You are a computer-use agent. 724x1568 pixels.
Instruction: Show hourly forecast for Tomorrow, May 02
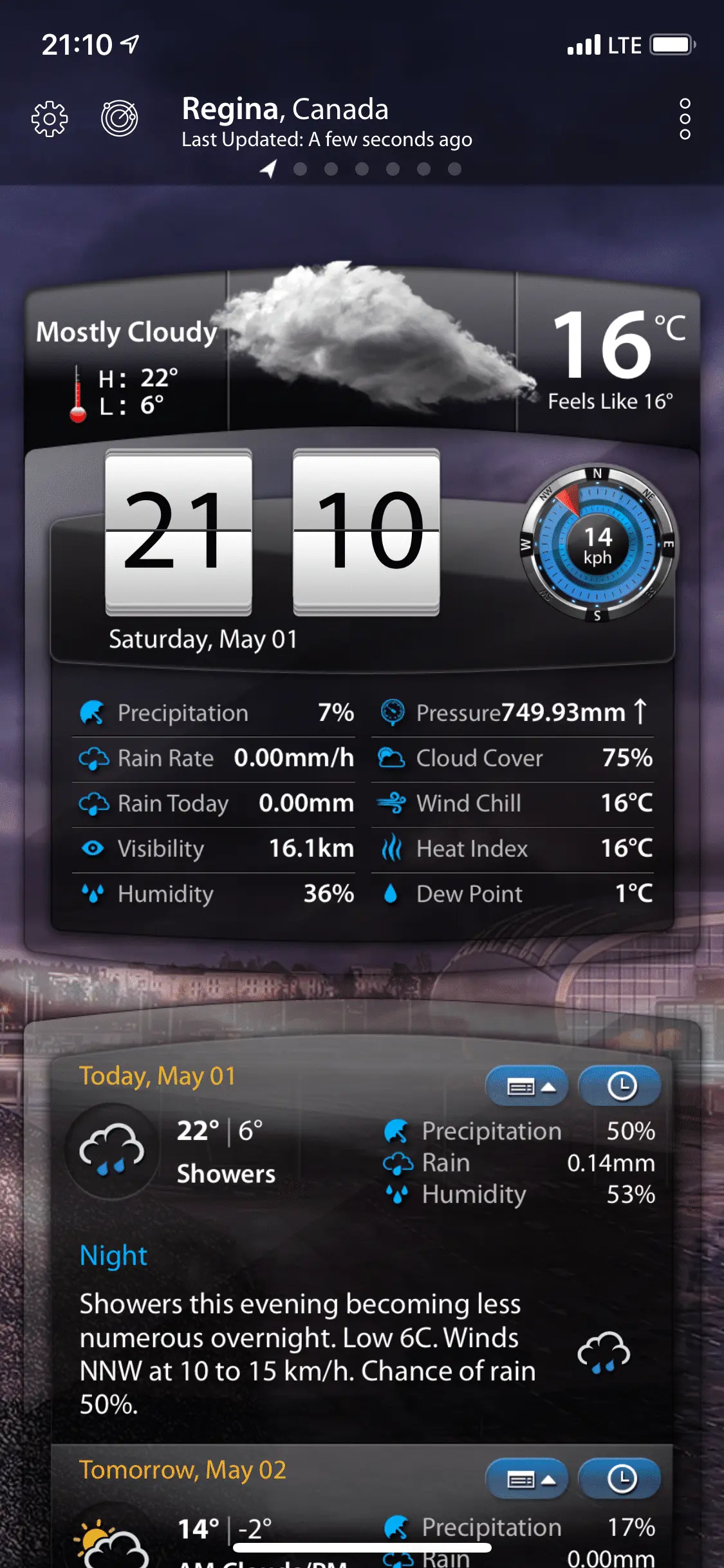pos(620,1479)
